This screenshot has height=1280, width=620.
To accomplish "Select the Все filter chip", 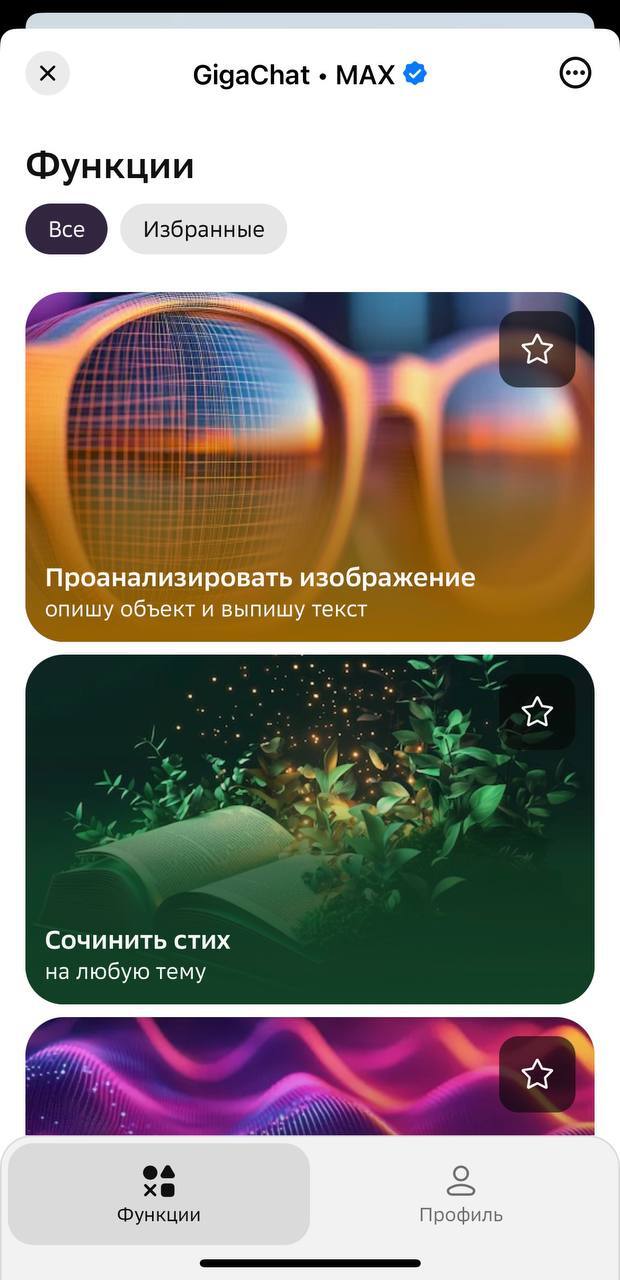I will (66, 229).
